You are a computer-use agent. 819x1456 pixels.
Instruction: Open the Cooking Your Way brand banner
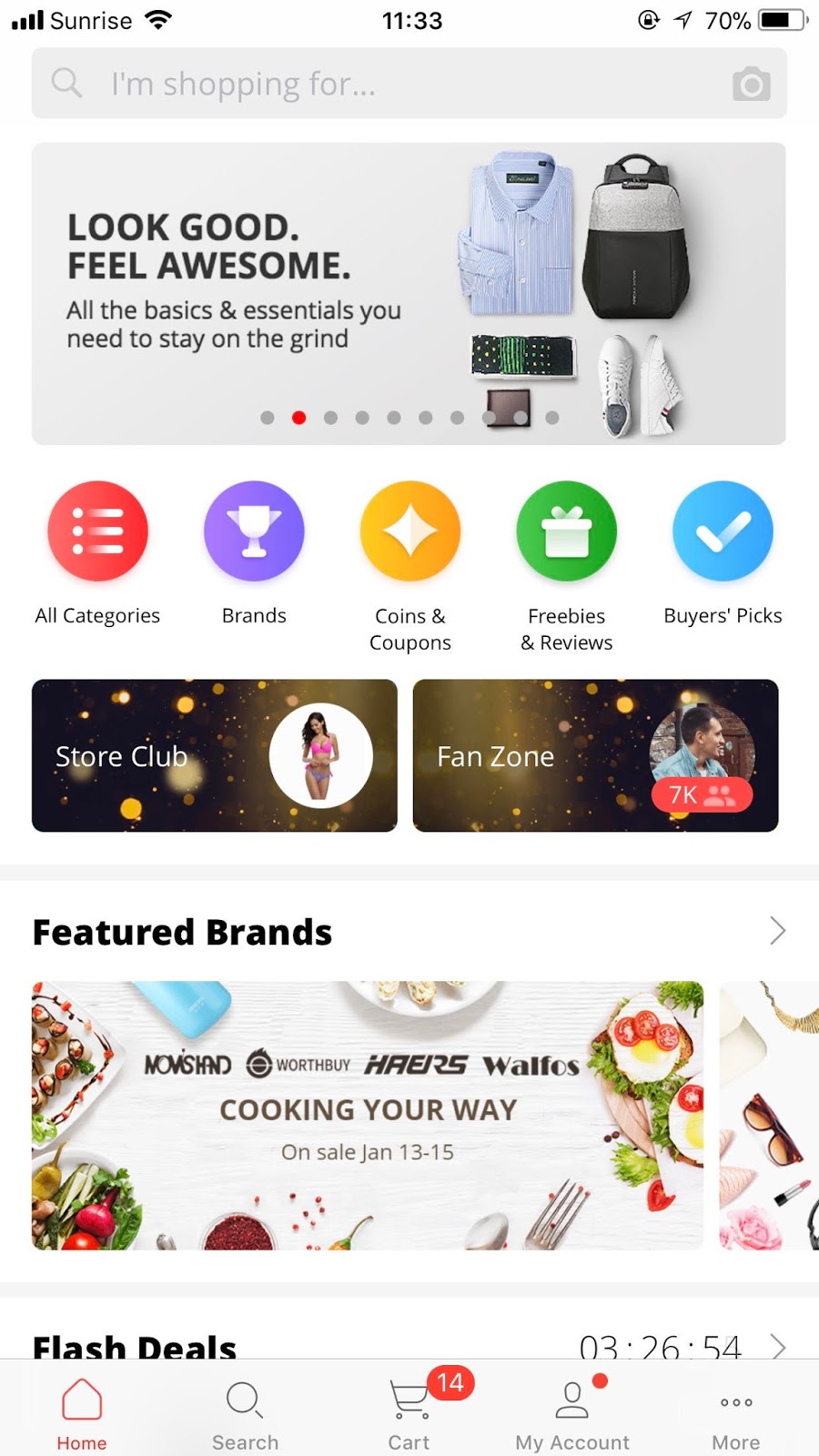click(x=368, y=1115)
